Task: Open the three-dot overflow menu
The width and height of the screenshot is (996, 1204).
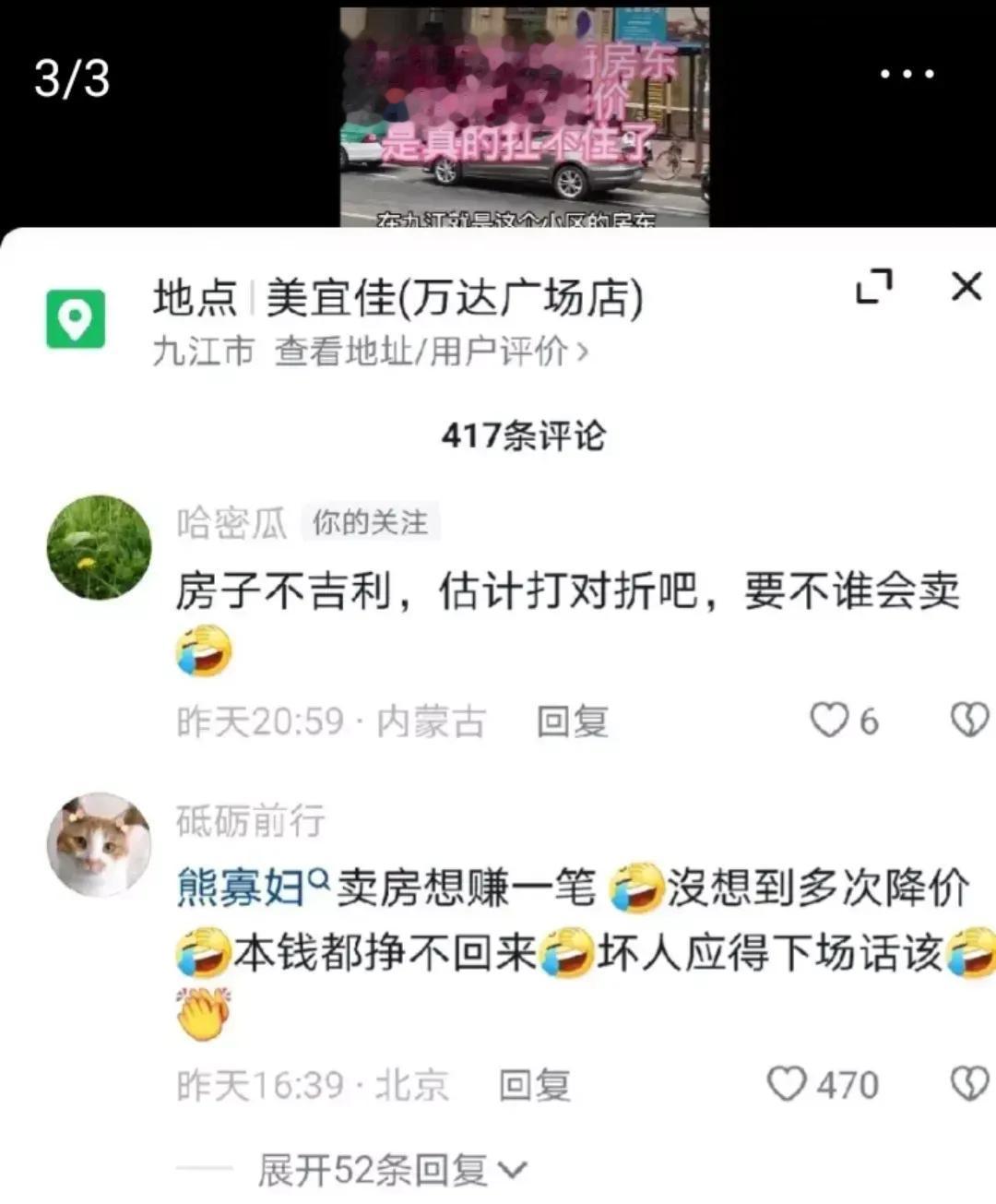Action: pyautogui.click(x=907, y=74)
